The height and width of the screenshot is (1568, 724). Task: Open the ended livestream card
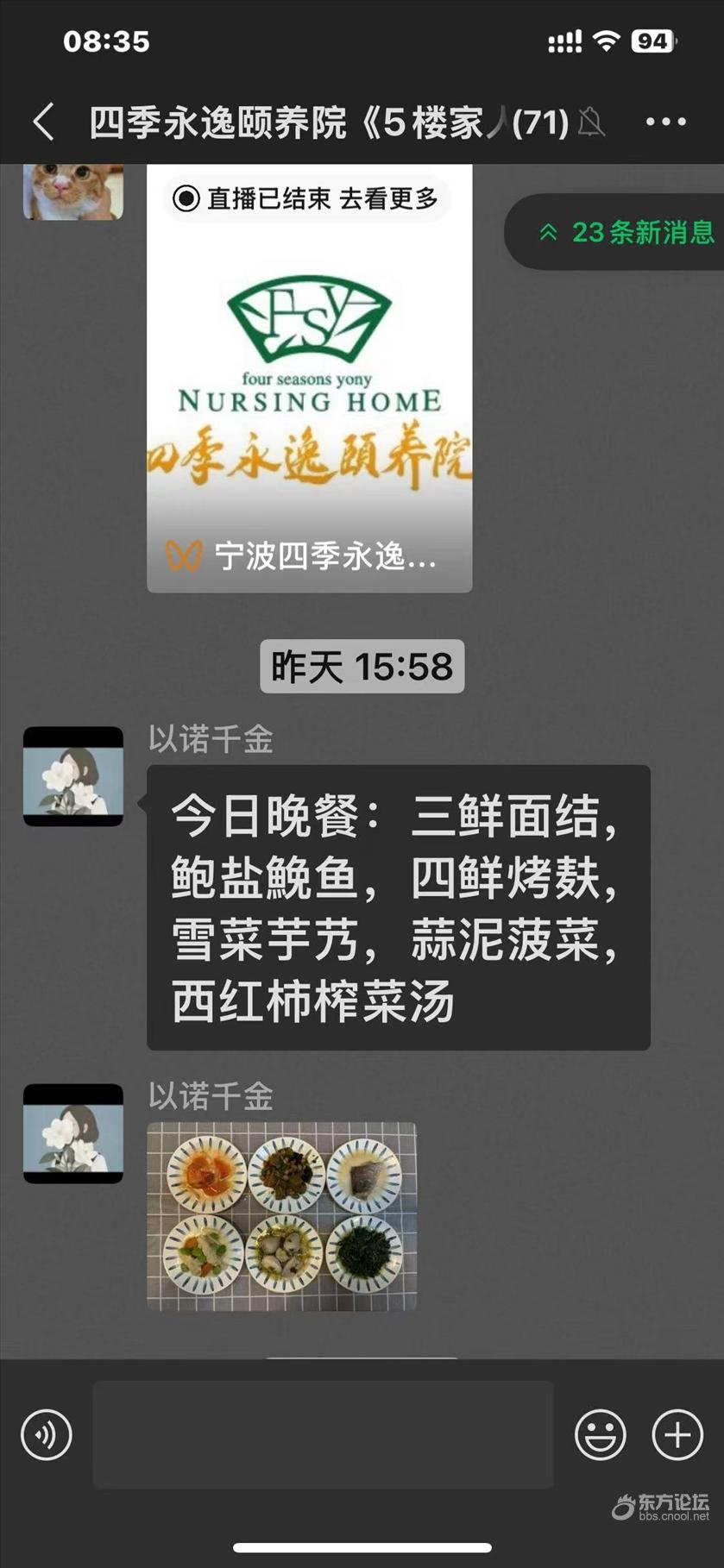(309, 378)
